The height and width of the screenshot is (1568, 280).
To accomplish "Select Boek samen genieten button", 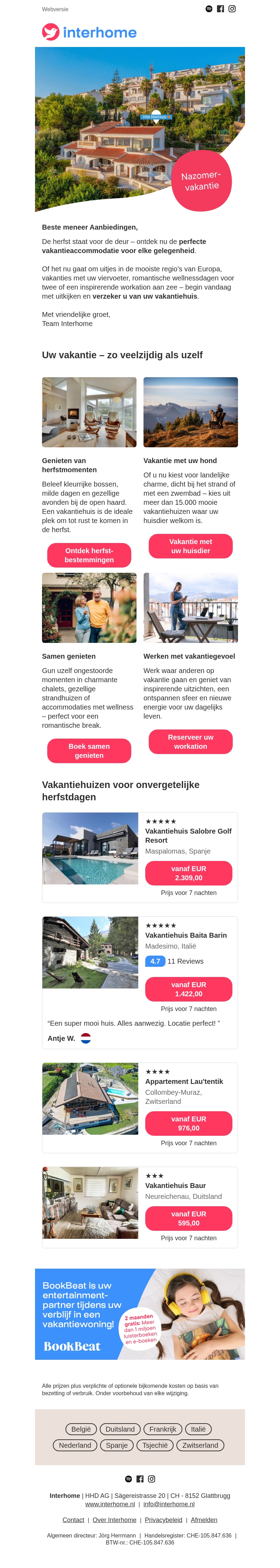I will tap(89, 750).
